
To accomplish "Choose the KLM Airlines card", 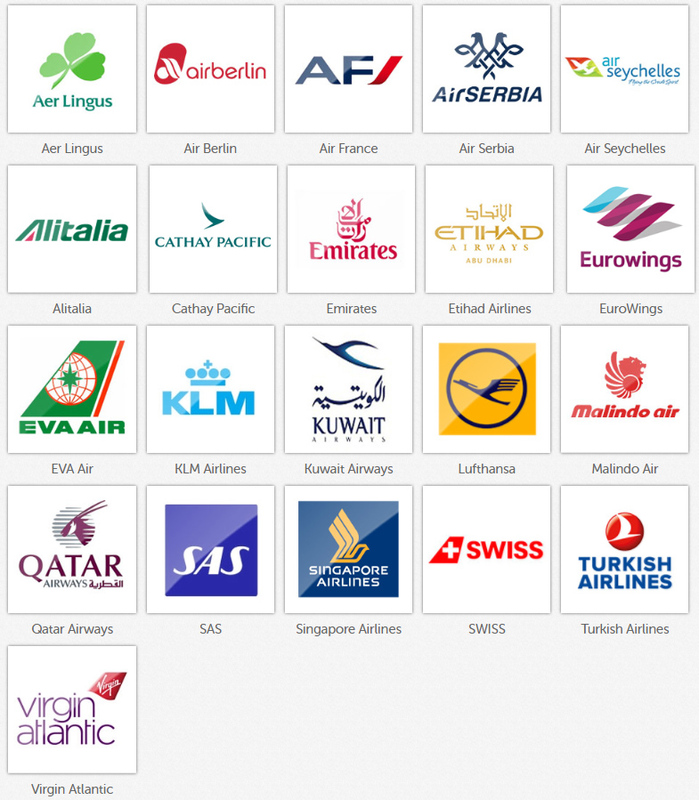I will coord(210,389).
